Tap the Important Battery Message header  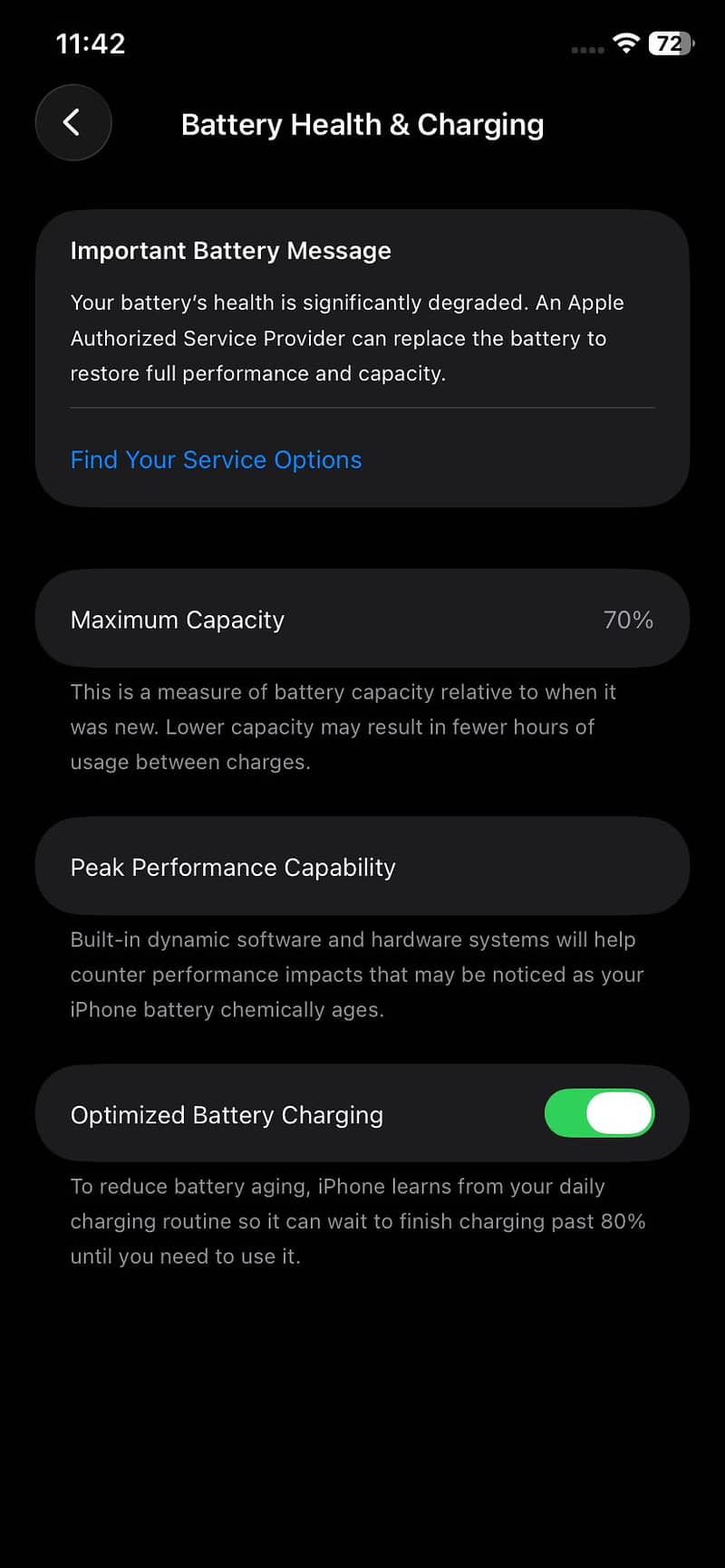(x=230, y=250)
